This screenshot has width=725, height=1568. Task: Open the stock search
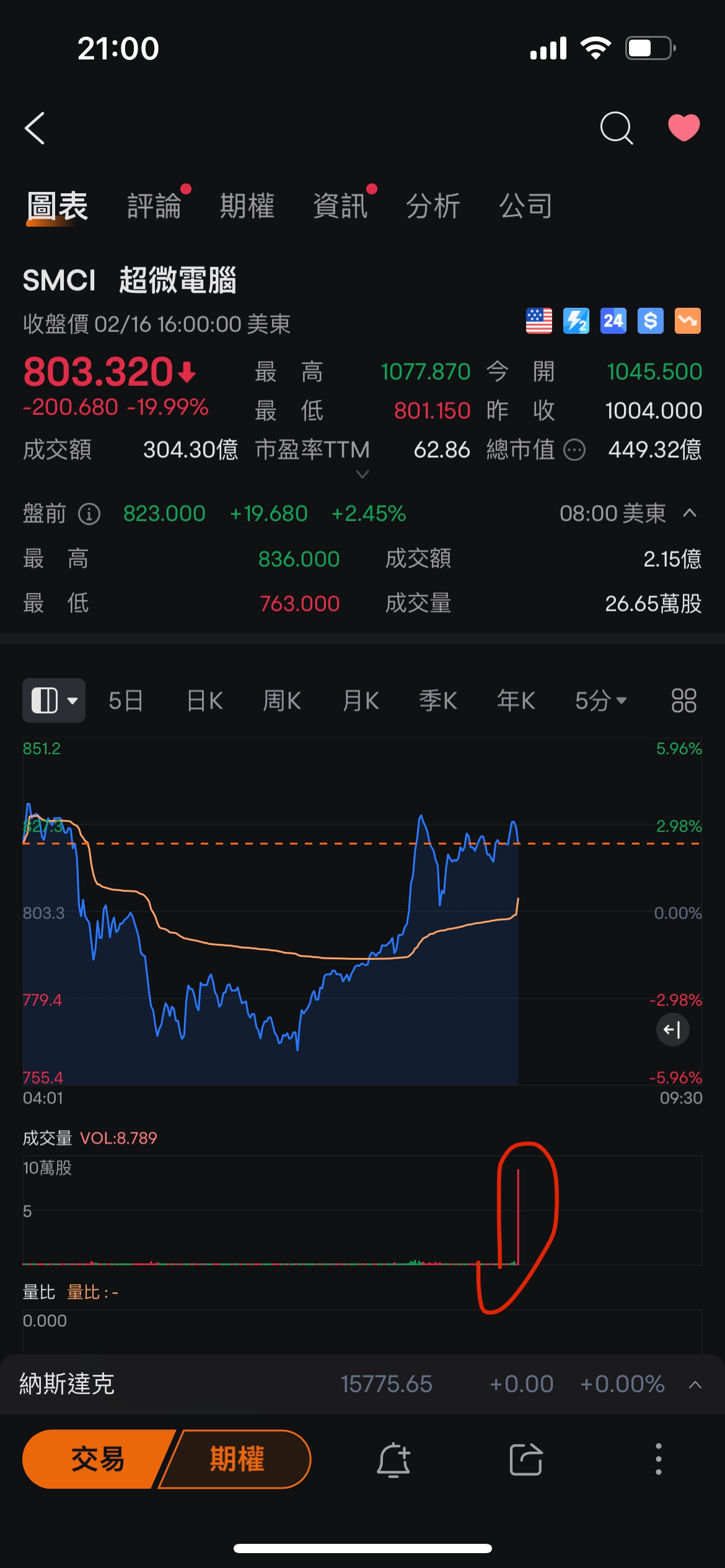coord(616,128)
